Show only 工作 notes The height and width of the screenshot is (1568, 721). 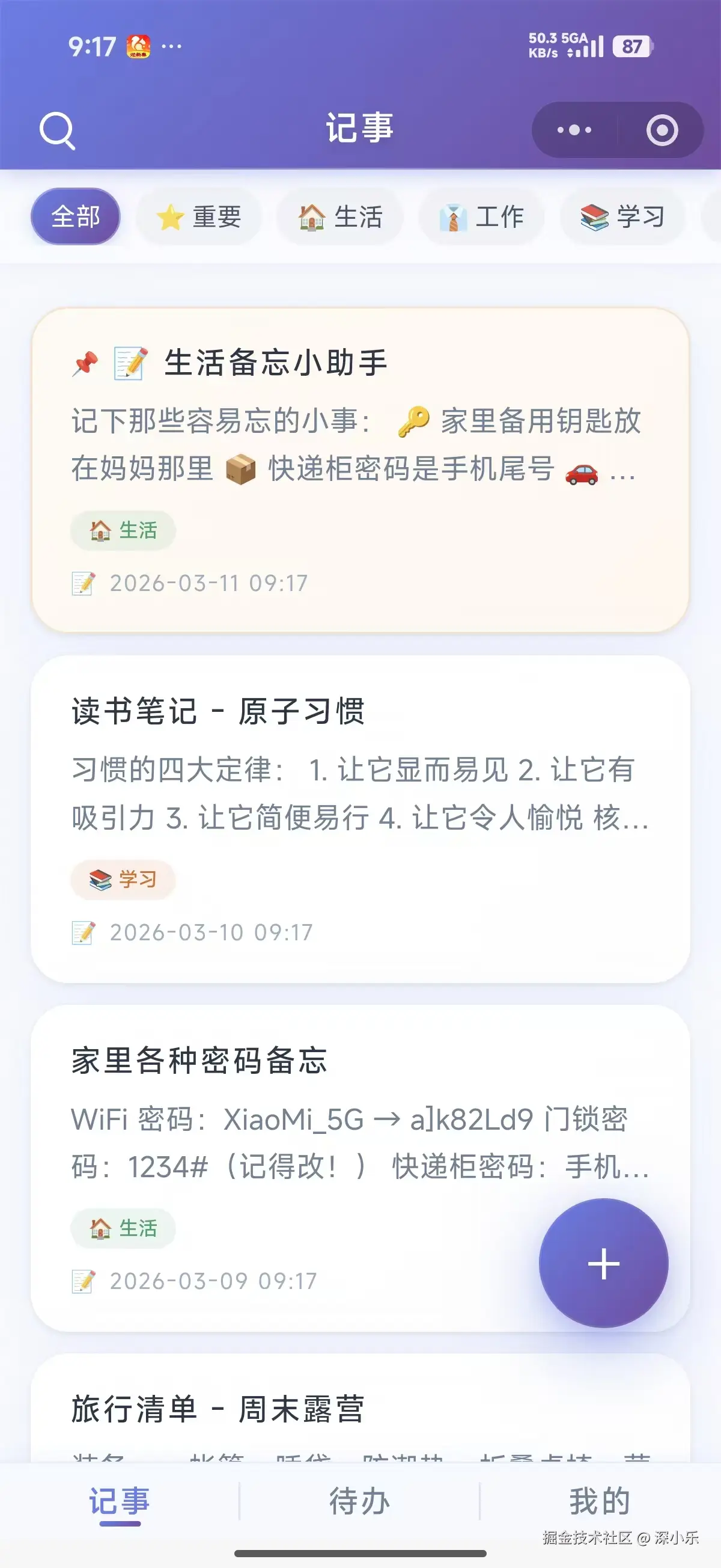pos(481,216)
